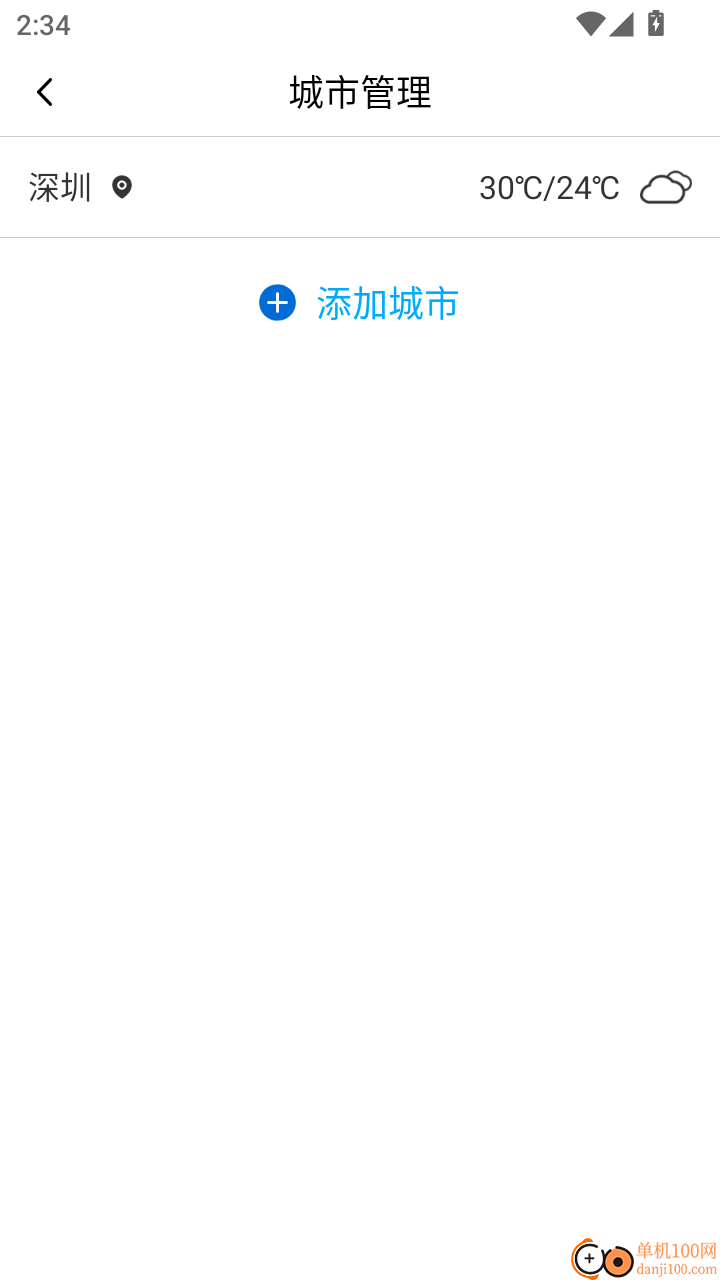Tap the charging battery icon
This screenshot has height=1280, width=720.
(x=657, y=24)
